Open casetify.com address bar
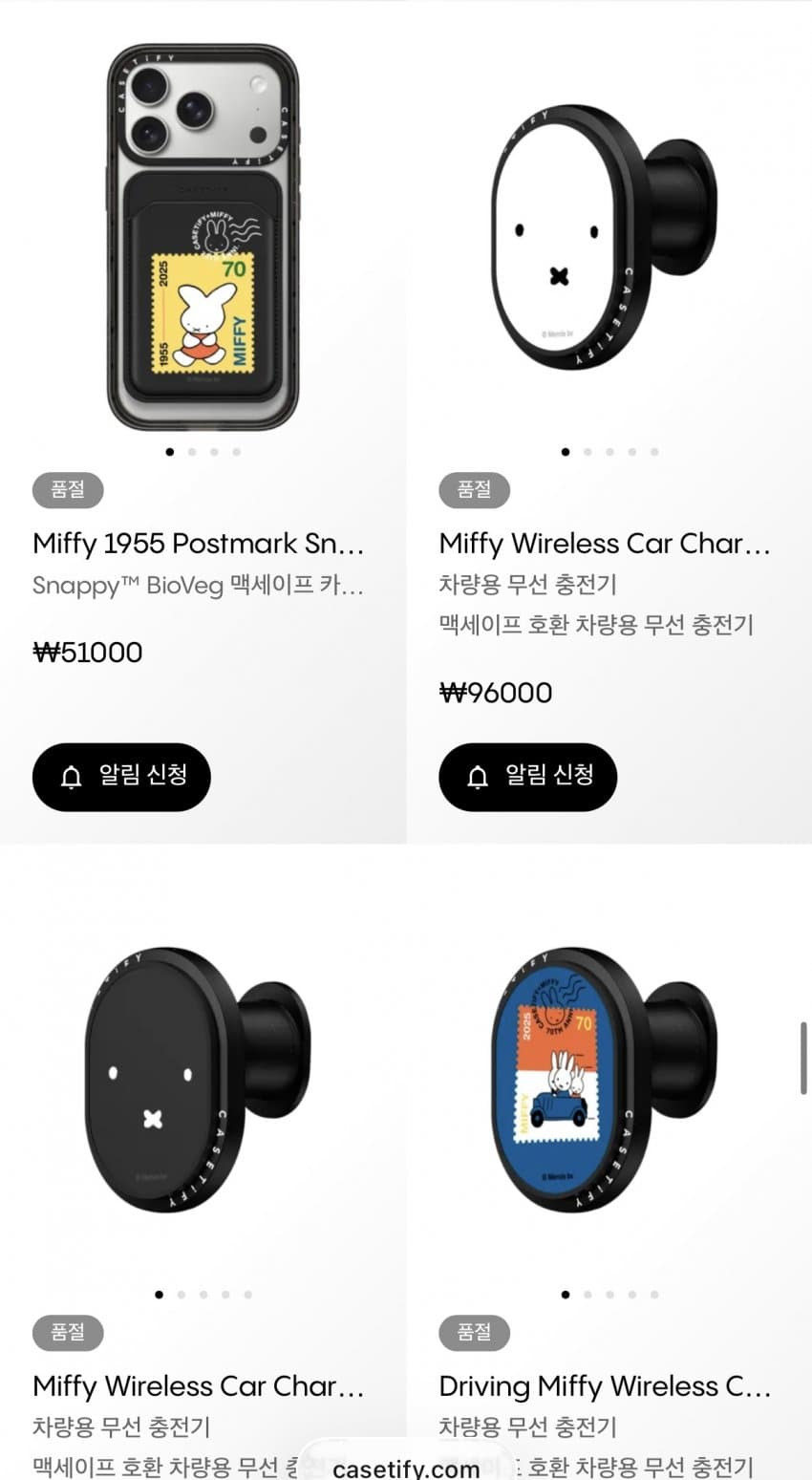Image resolution: width=812 pixels, height=1480 pixels. (x=406, y=1468)
